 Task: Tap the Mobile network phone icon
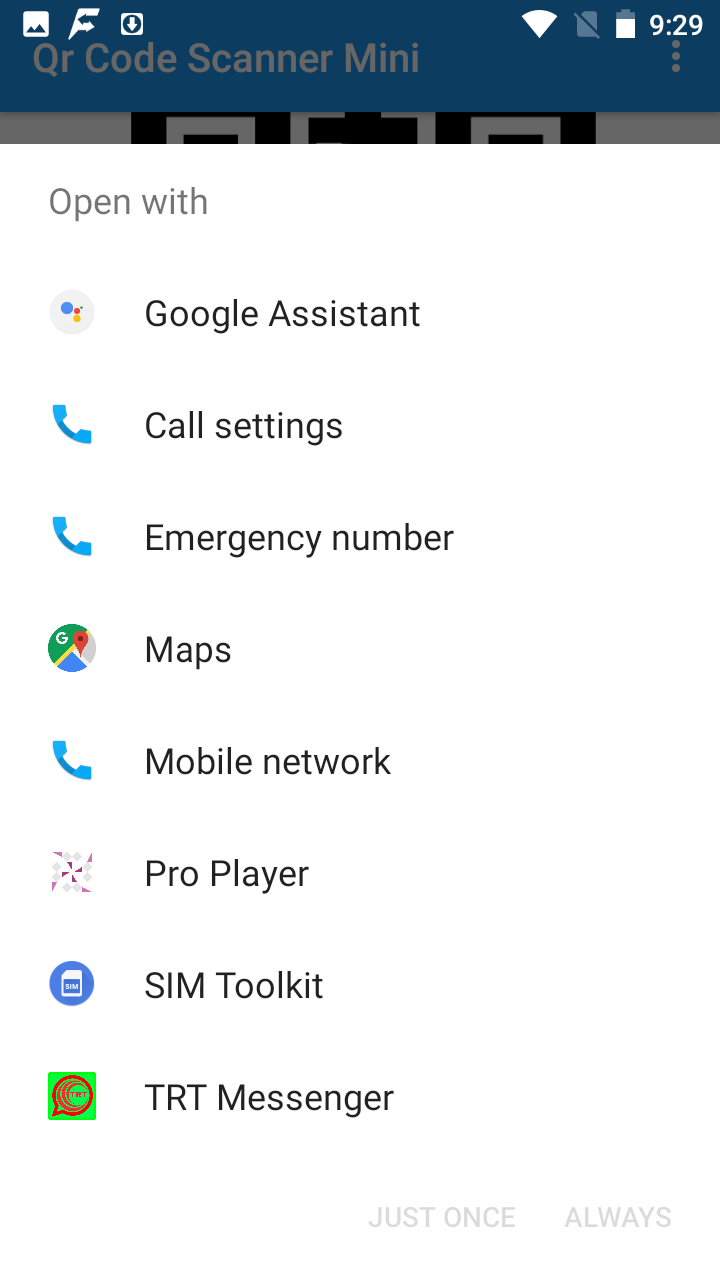pyautogui.click(x=71, y=760)
